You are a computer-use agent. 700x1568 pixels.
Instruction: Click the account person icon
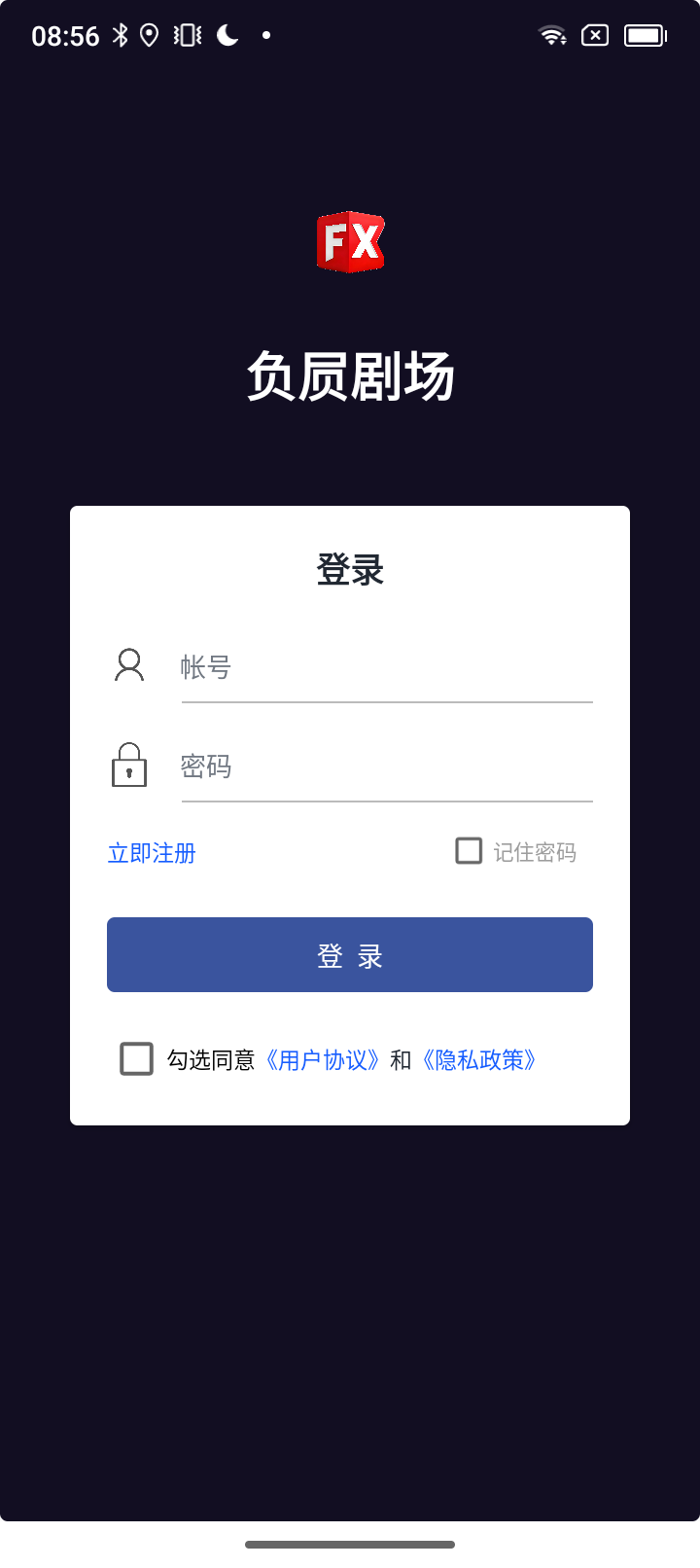tap(128, 665)
